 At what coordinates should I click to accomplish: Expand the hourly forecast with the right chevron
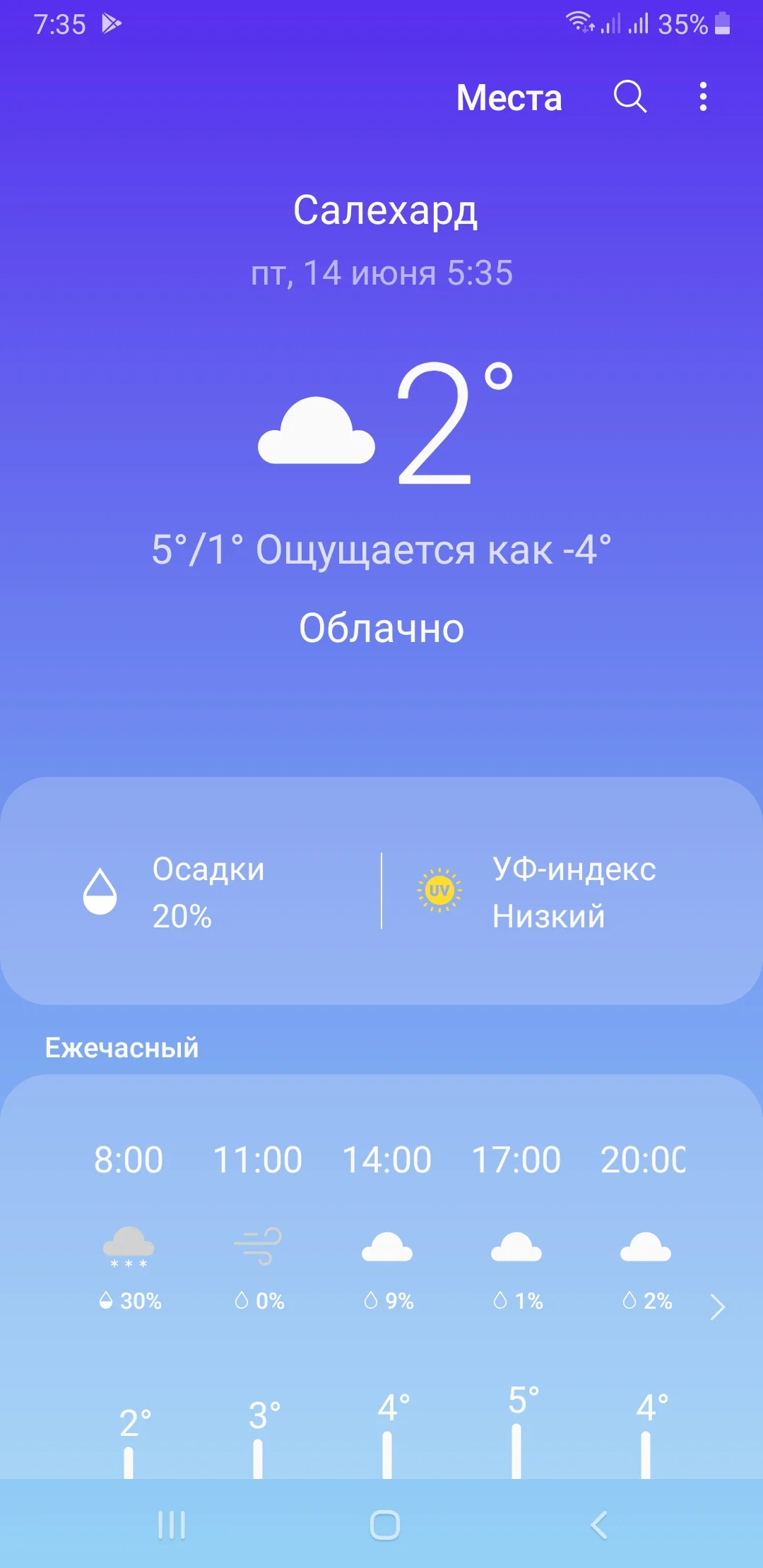719,1305
